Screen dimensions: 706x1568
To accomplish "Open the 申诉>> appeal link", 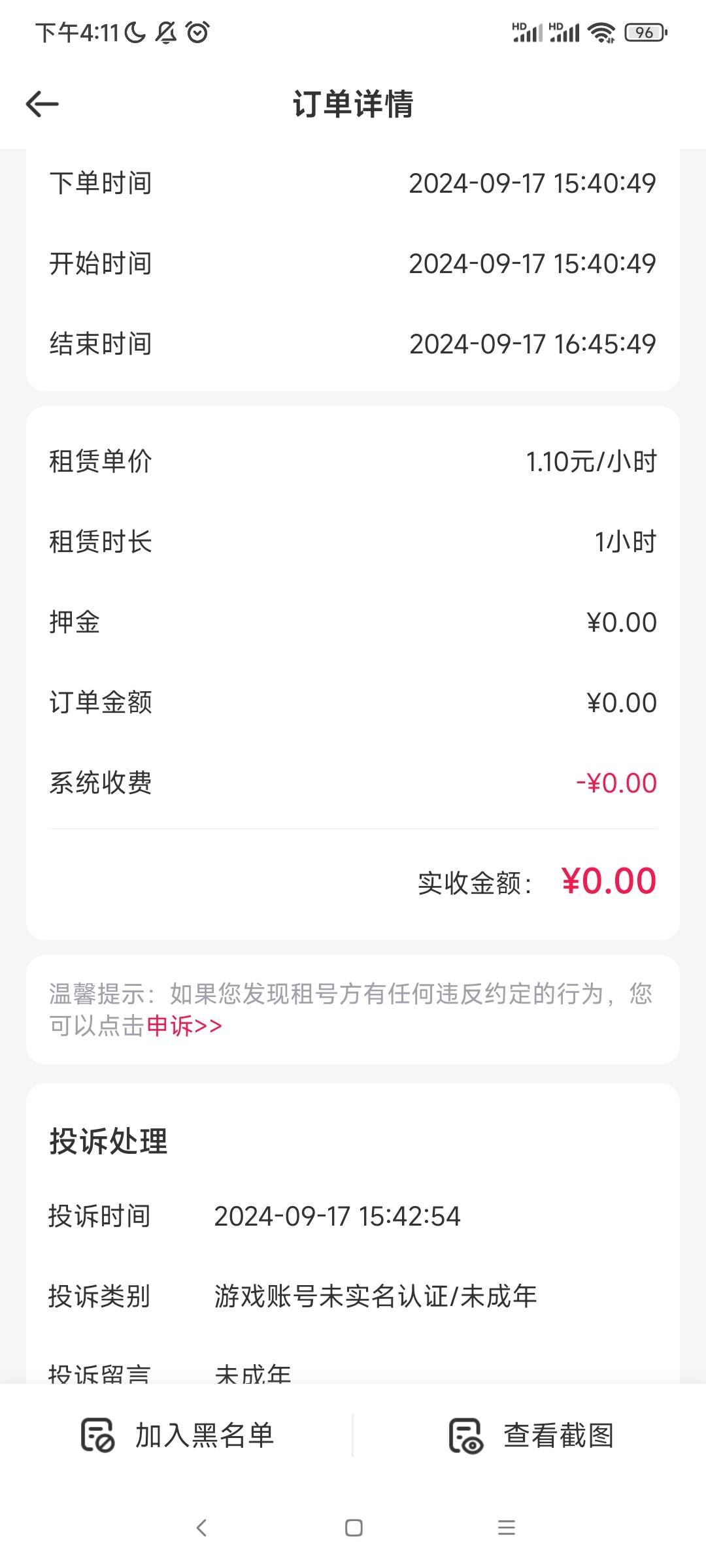I will point(184,1026).
